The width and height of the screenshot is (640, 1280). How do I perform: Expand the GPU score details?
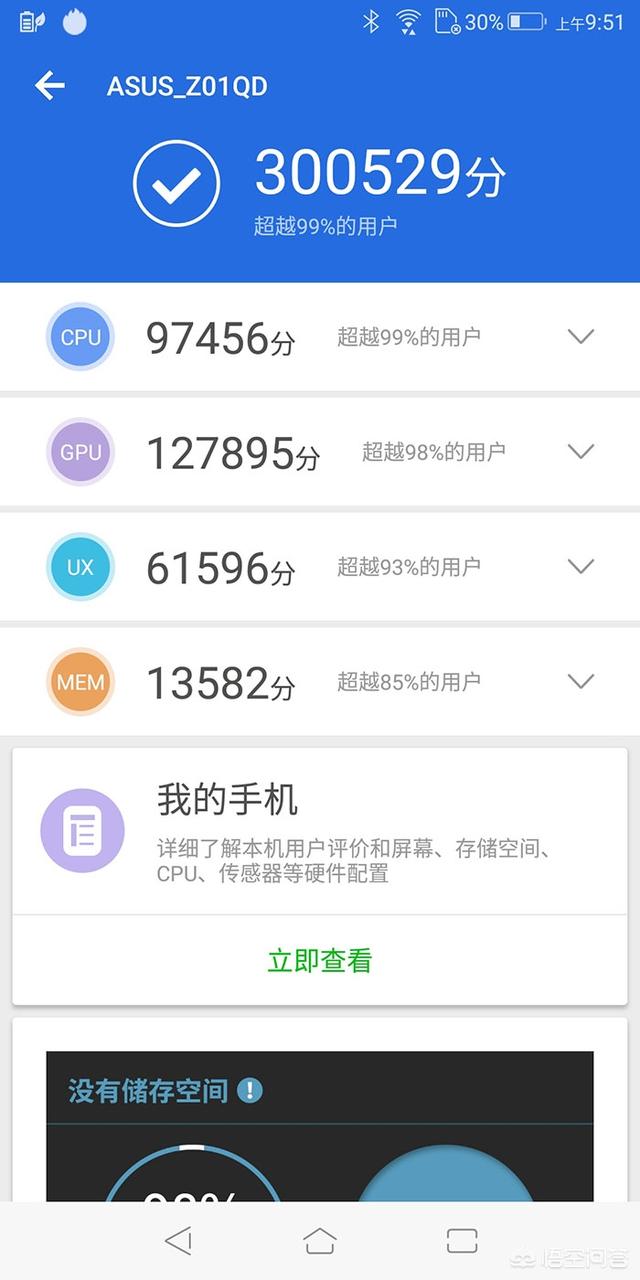581,452
